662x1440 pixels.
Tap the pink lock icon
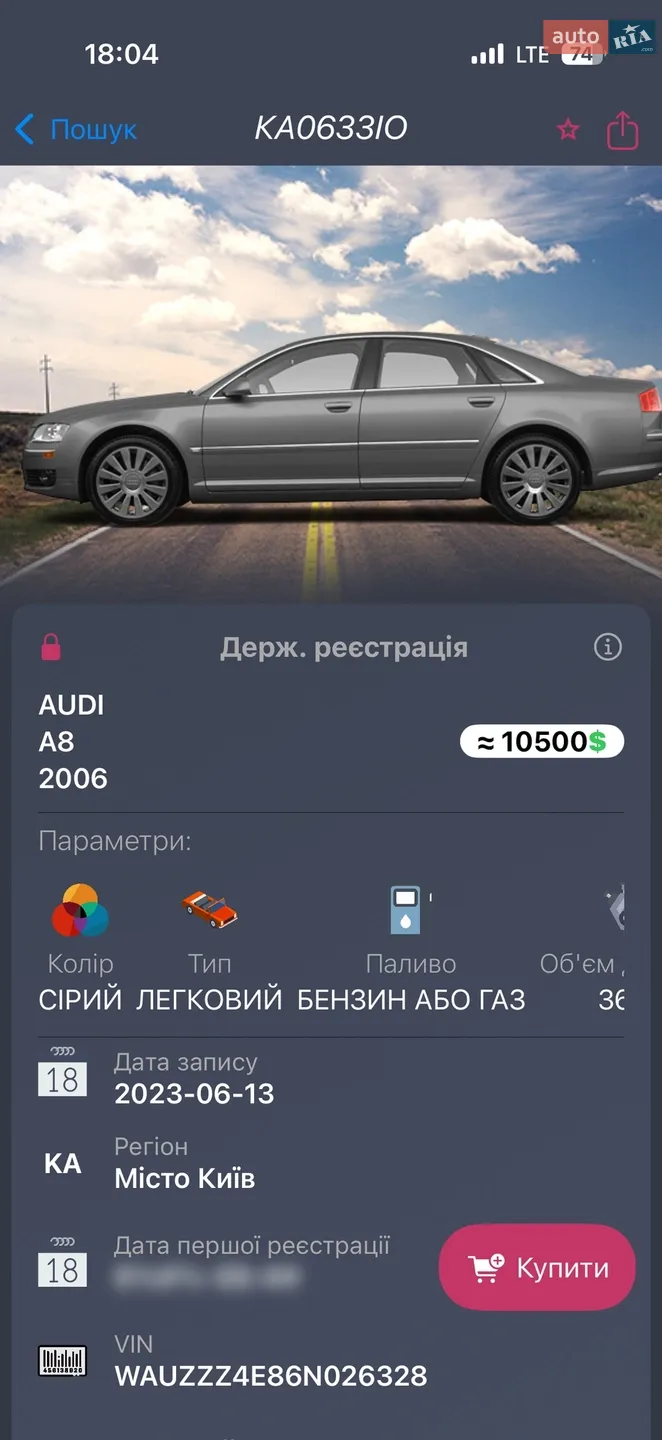coord(51,647)
